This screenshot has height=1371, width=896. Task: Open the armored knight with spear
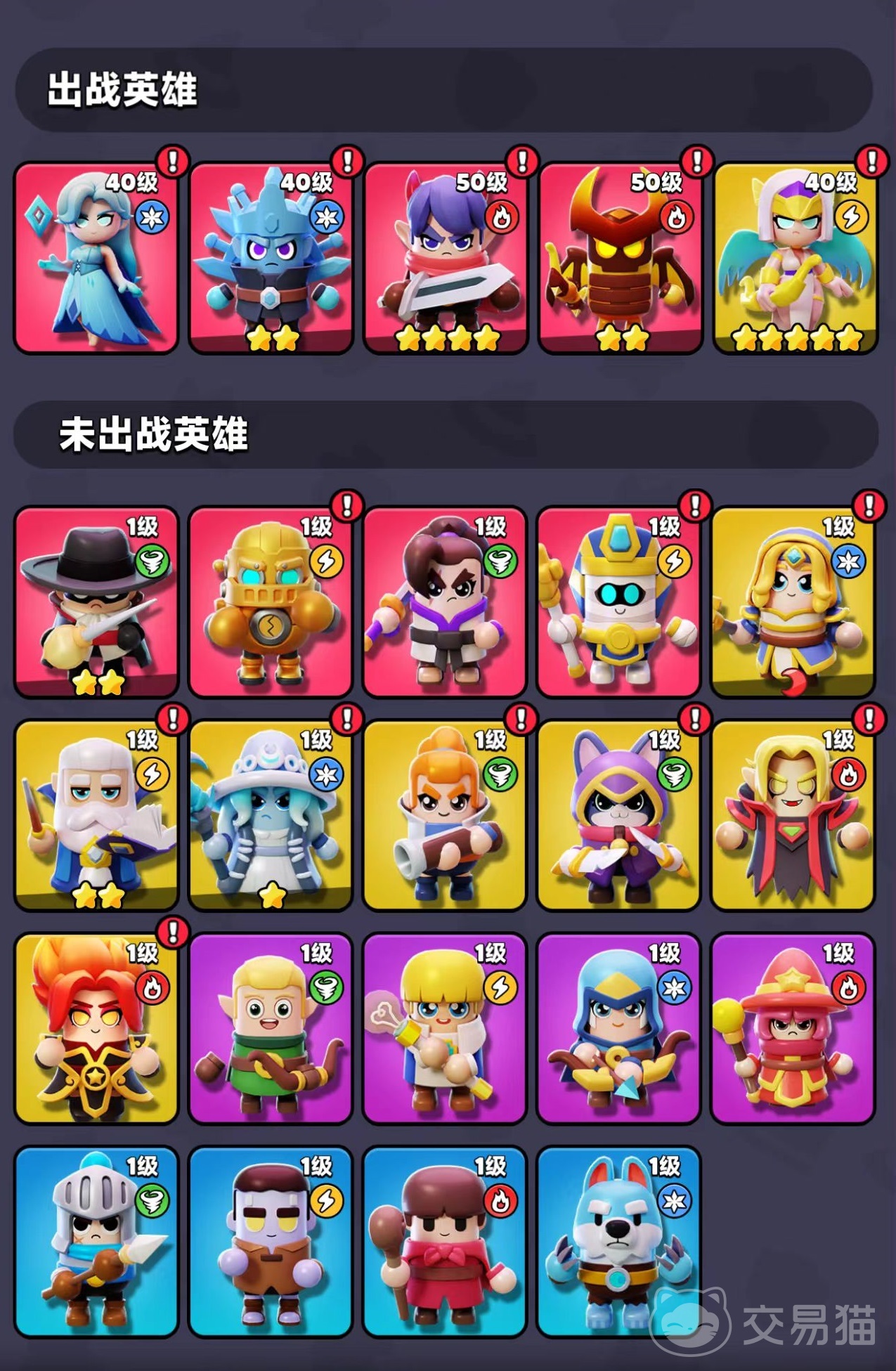(96, 1242)
